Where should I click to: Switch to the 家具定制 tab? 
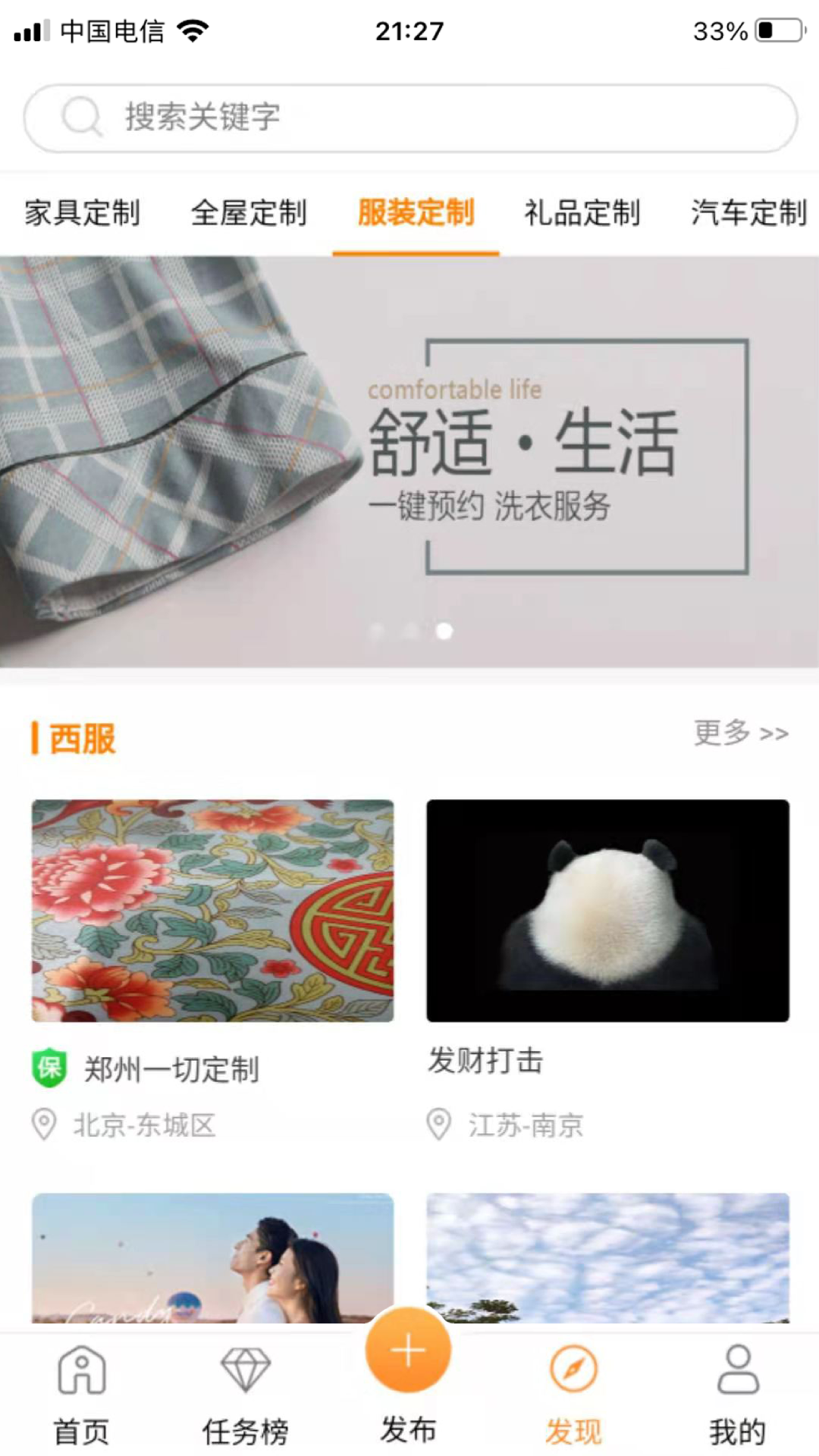pyautogui.click(x=82, y=213)
